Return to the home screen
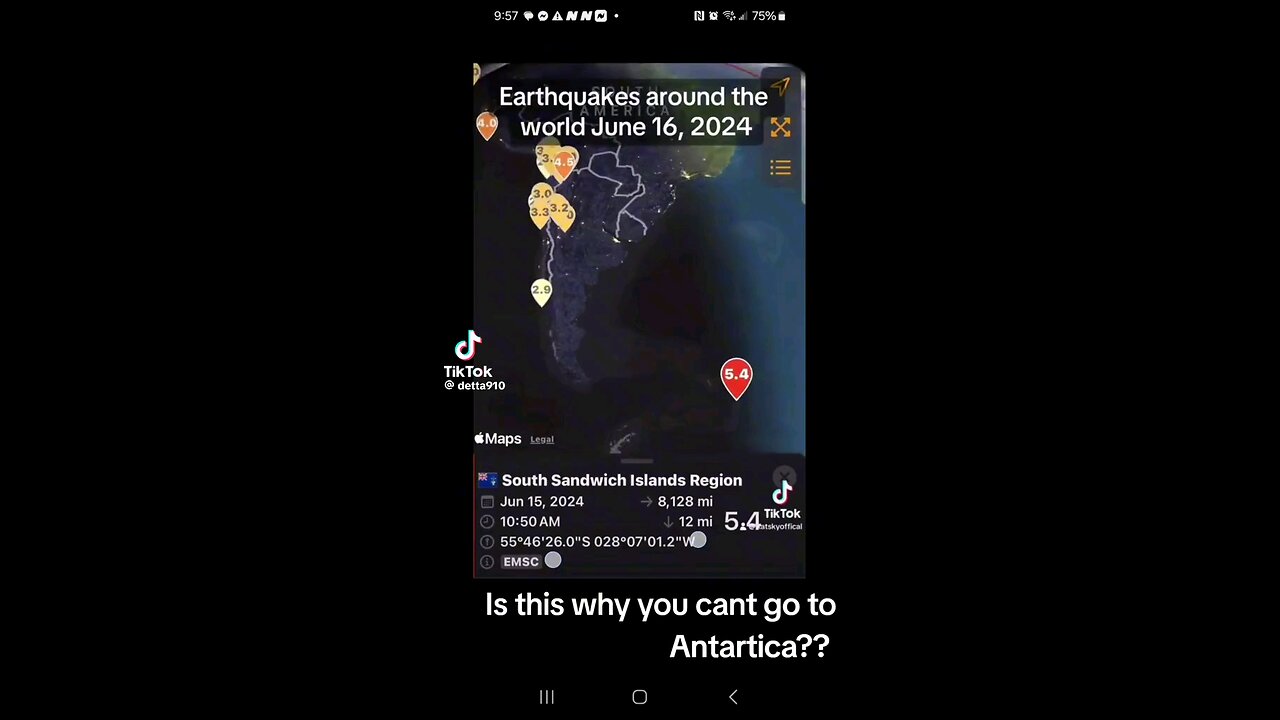 point(640,697)
